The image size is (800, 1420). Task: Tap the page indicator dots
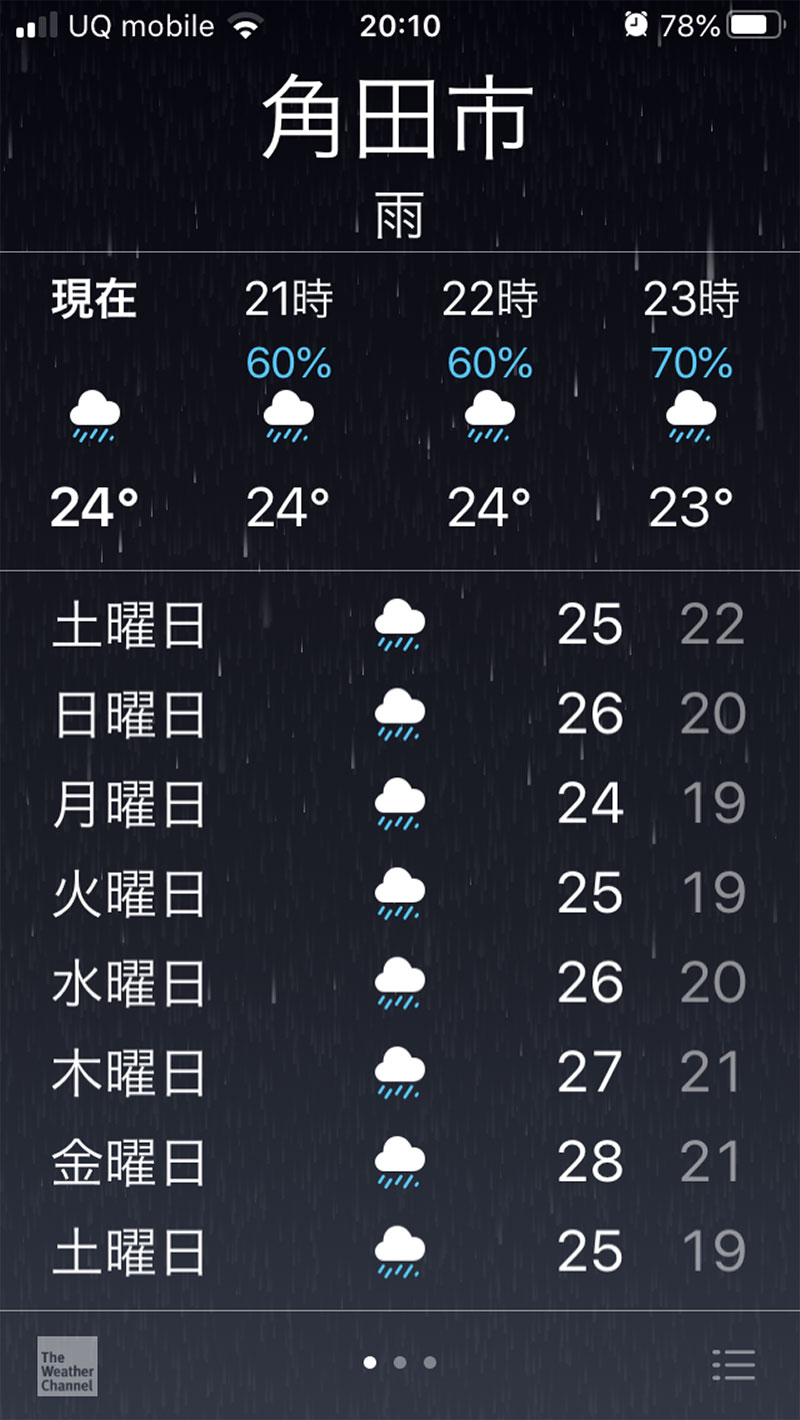pyautogui.click(x=400, y=1362)
